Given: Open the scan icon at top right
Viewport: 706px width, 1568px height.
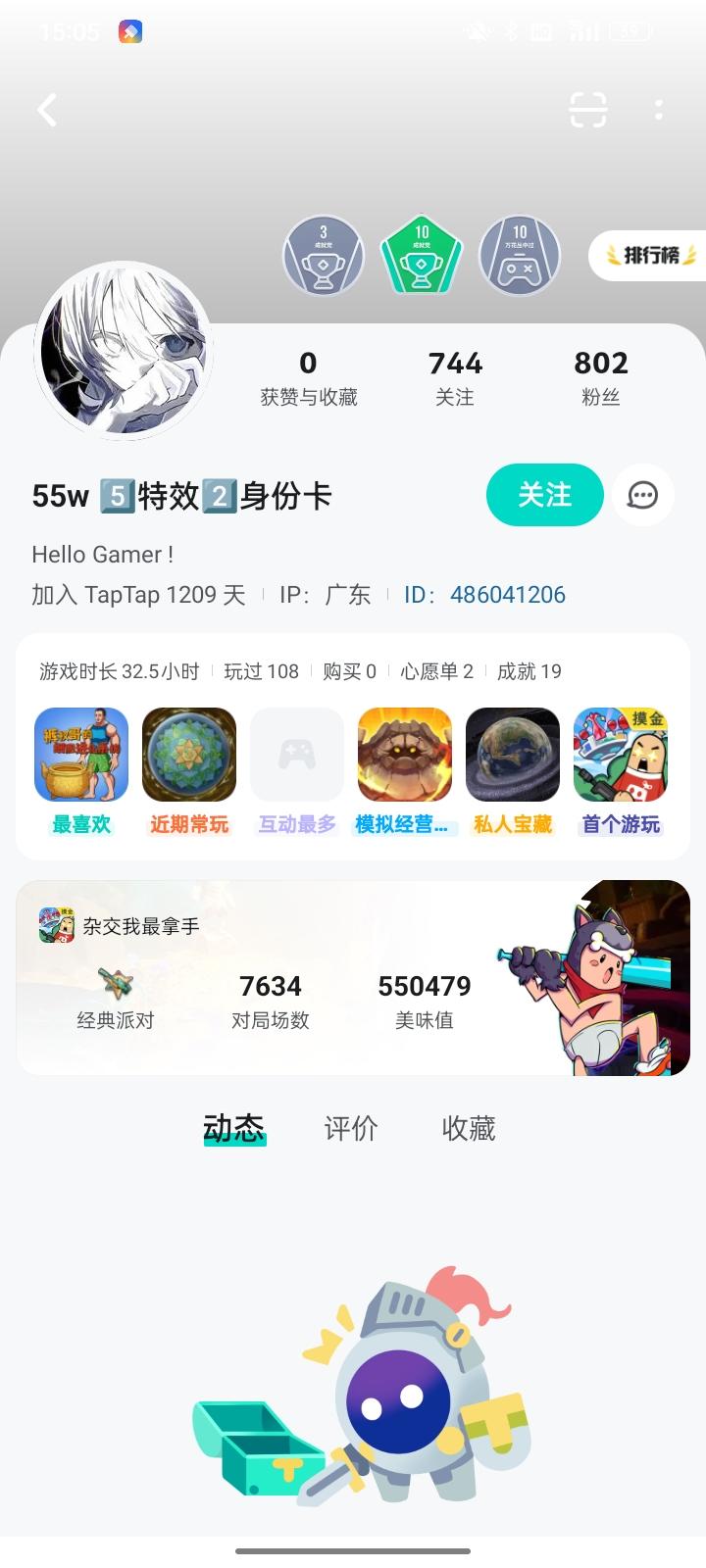Looking at the screenshot, I should pos(589,110).
